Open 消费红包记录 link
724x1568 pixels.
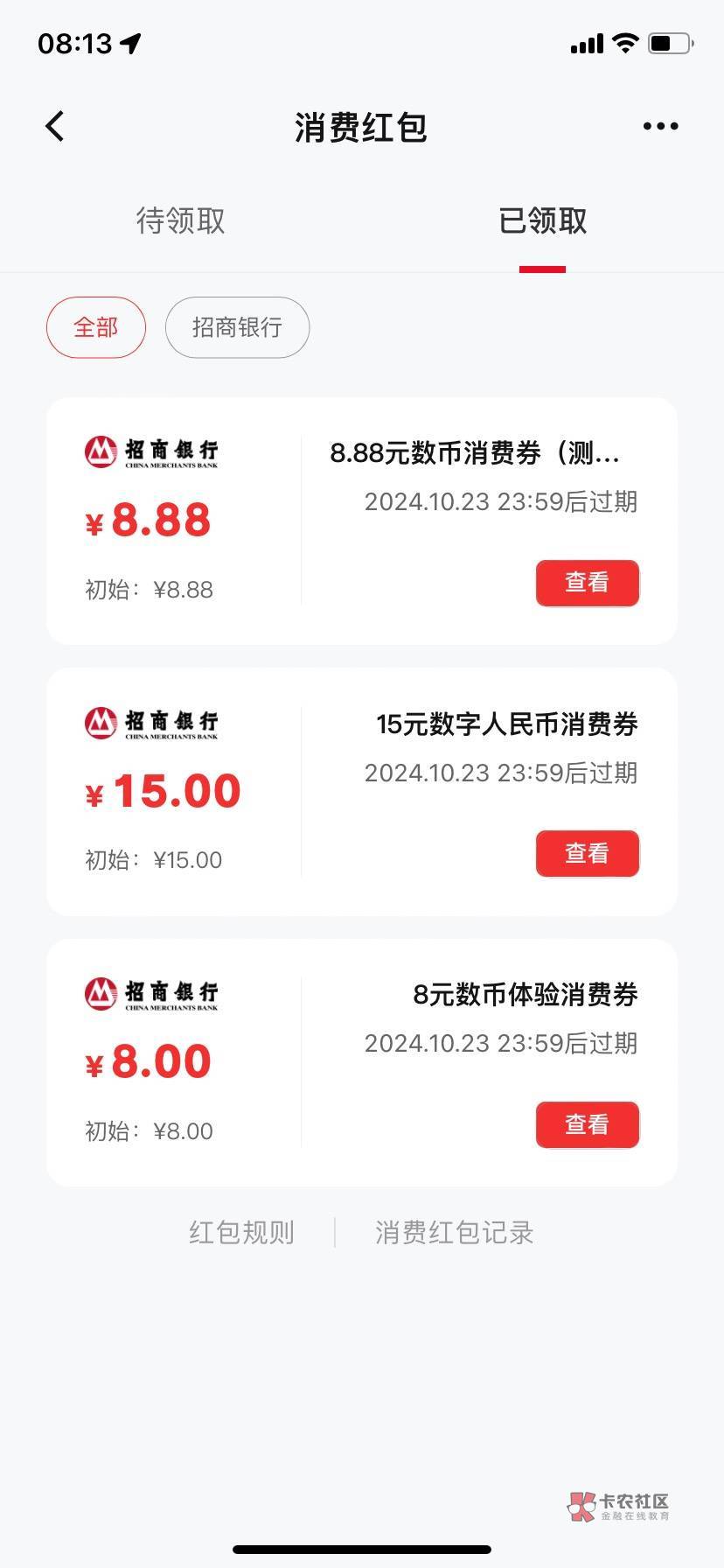(x=454, y=1232)
